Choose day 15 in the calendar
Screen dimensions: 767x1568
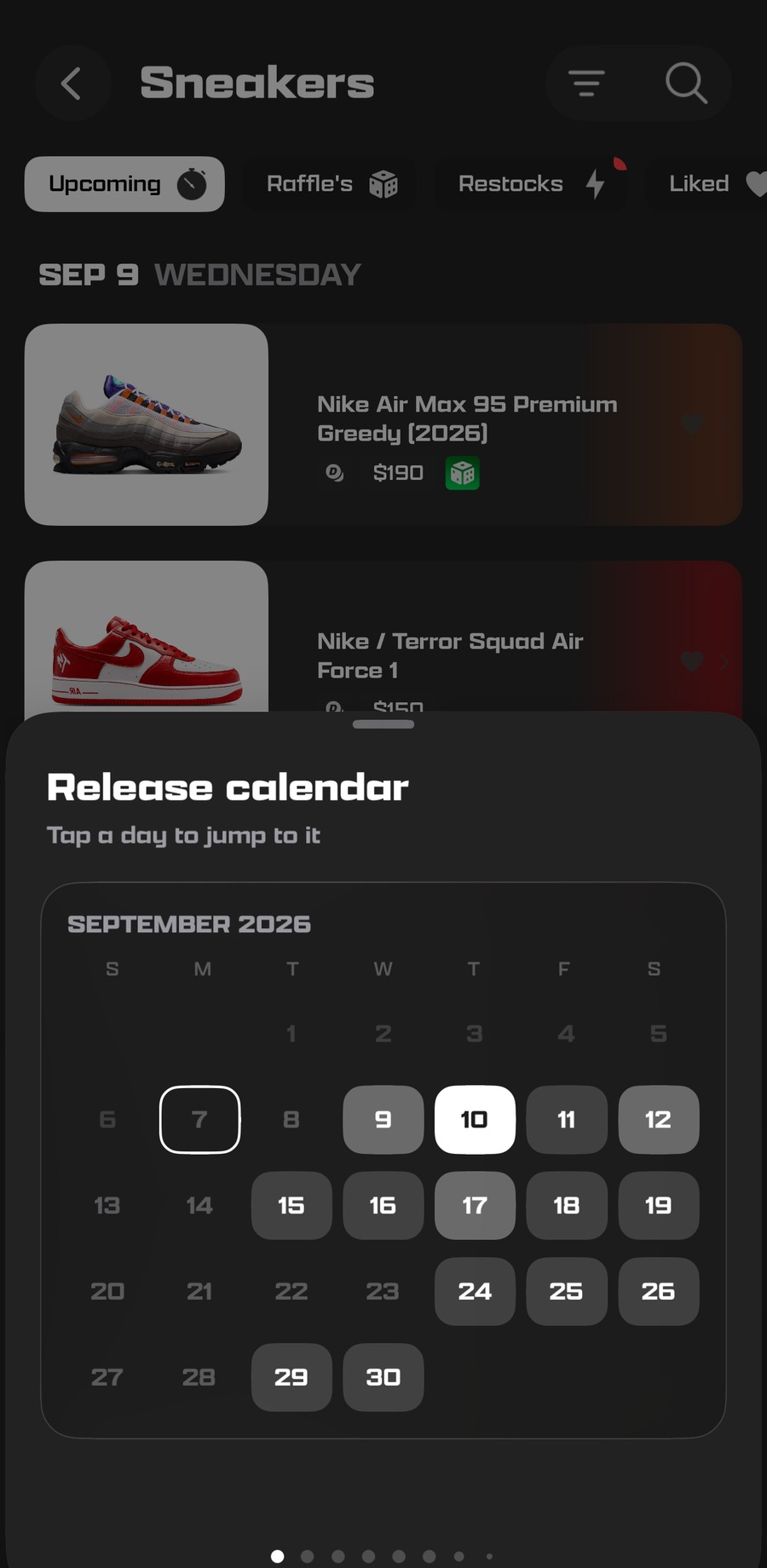coord(291,1206)
